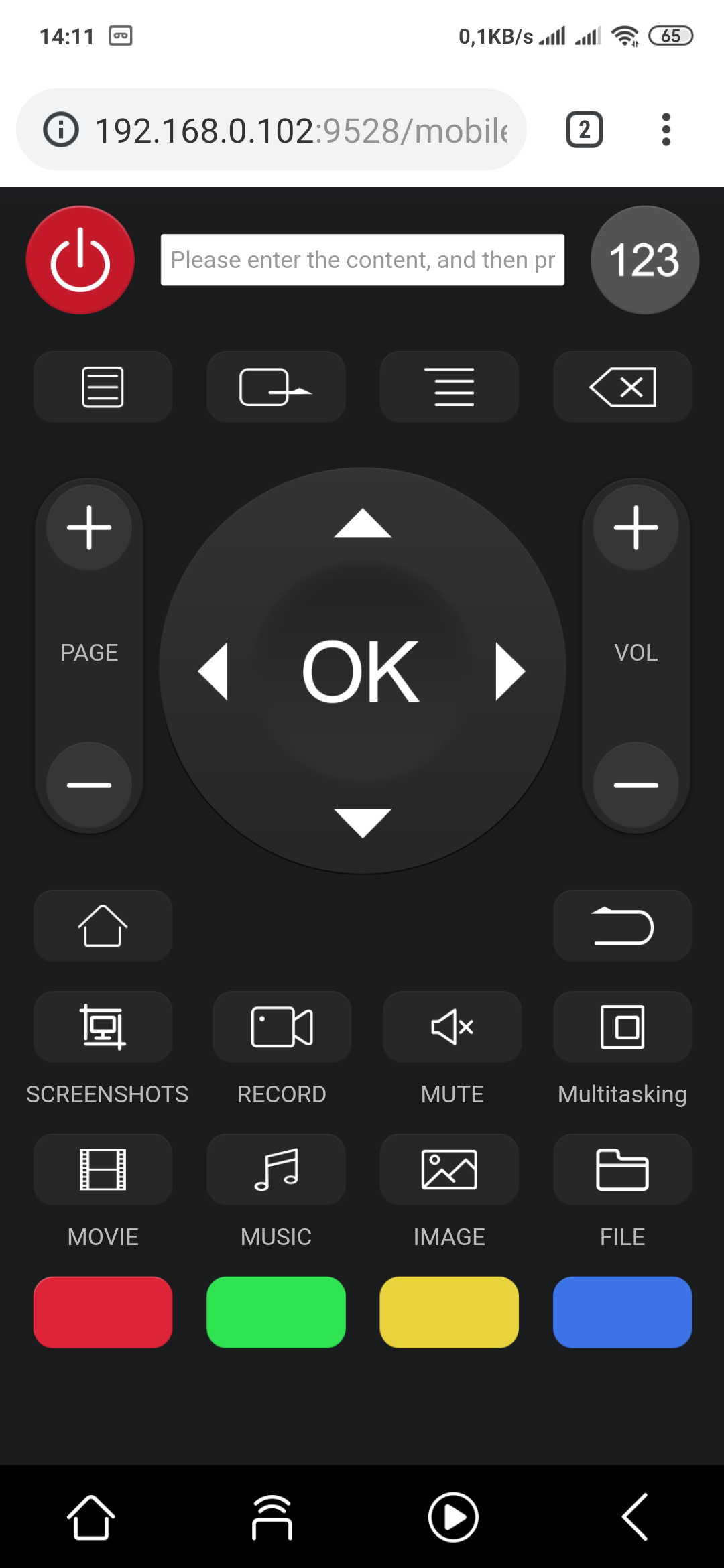Tap the input source button

pyautogui.click(x=276, y=387)
